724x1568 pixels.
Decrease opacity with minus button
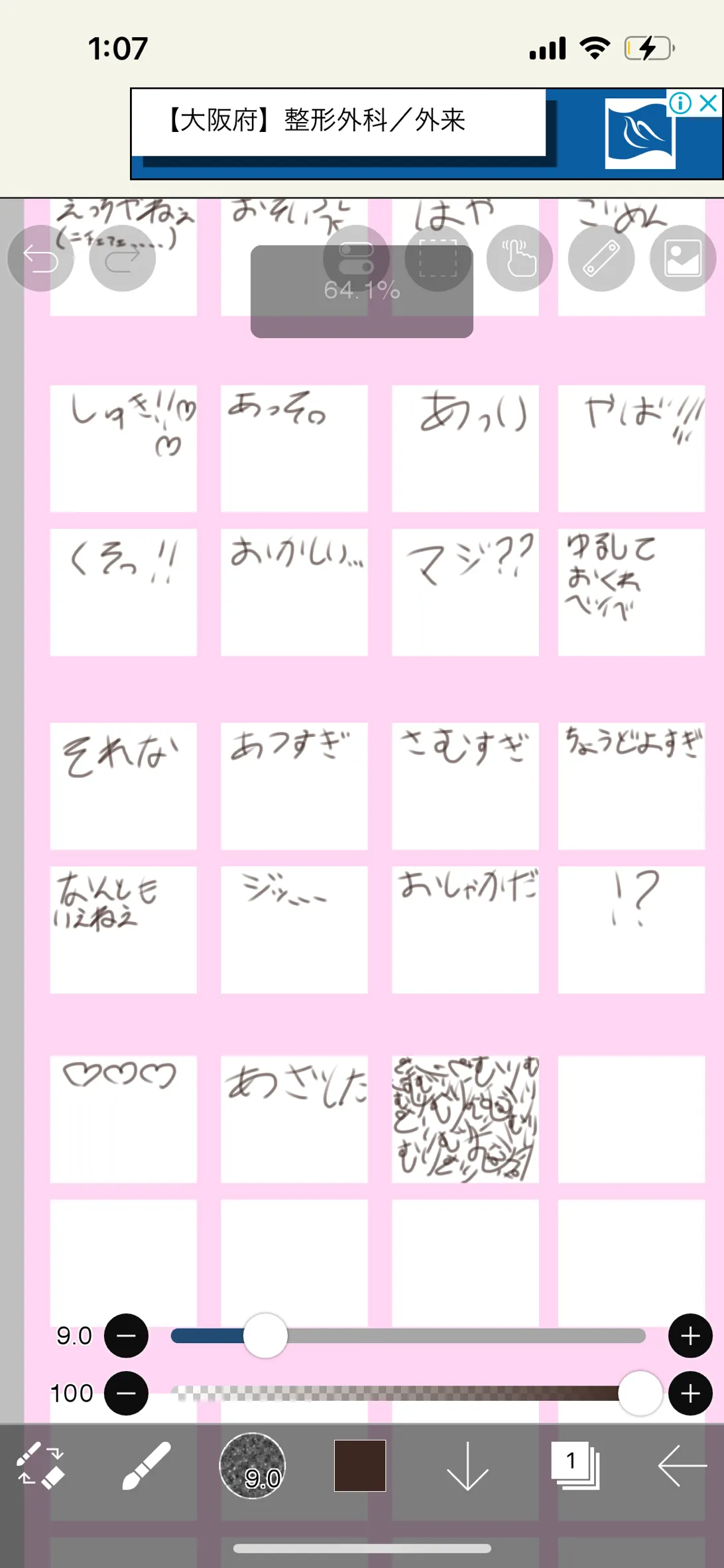126,1393
